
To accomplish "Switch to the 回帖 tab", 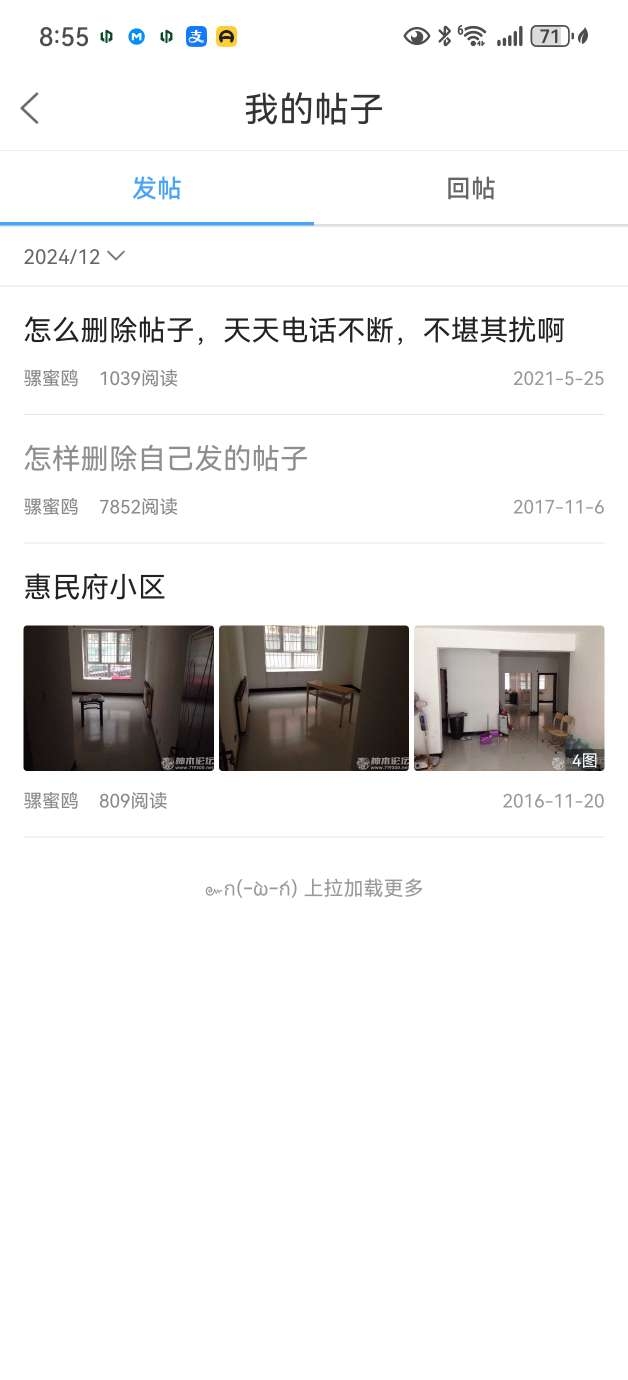I will click(x=470, y=188).
